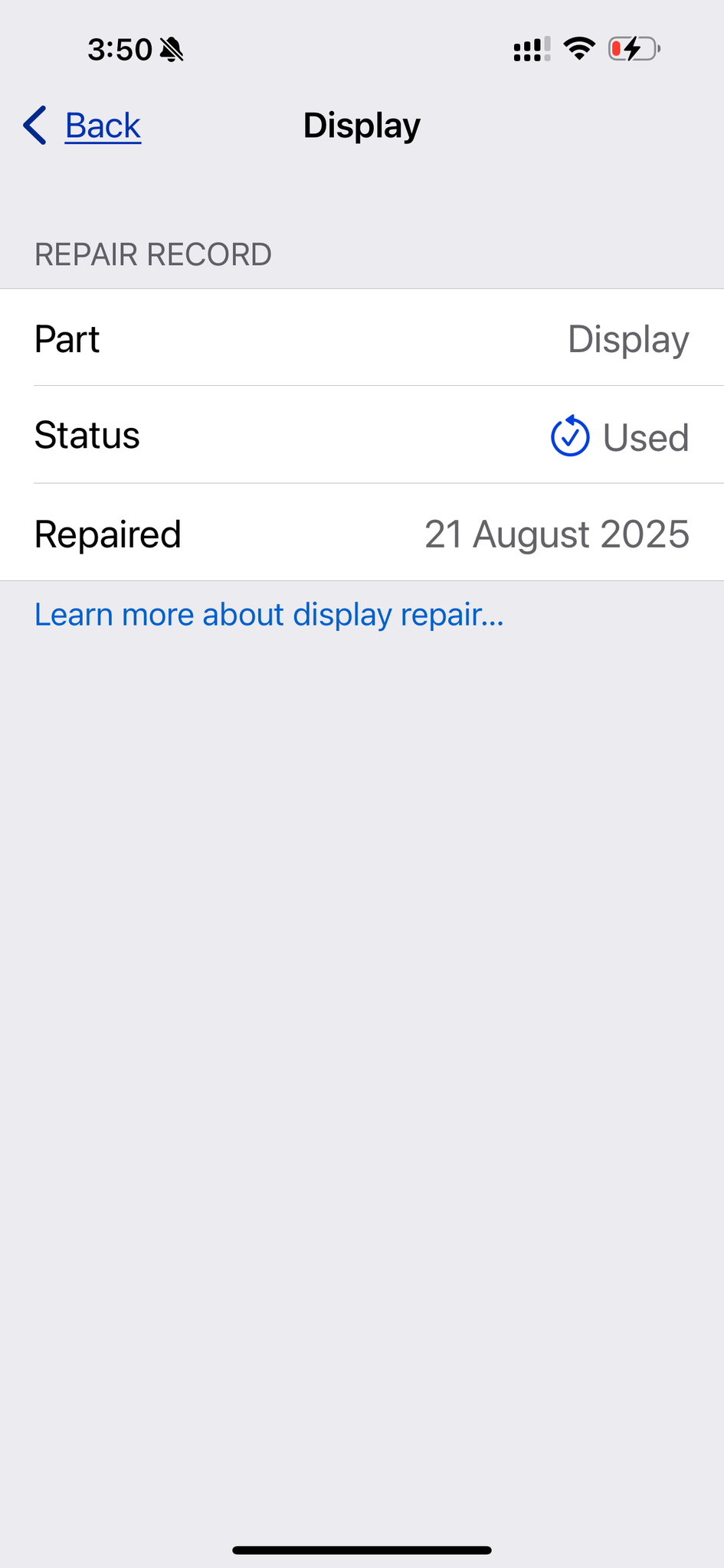This screenshot has width=724, height=1568.
Task: Go back to the previous screen
Action: coord(83,126)
